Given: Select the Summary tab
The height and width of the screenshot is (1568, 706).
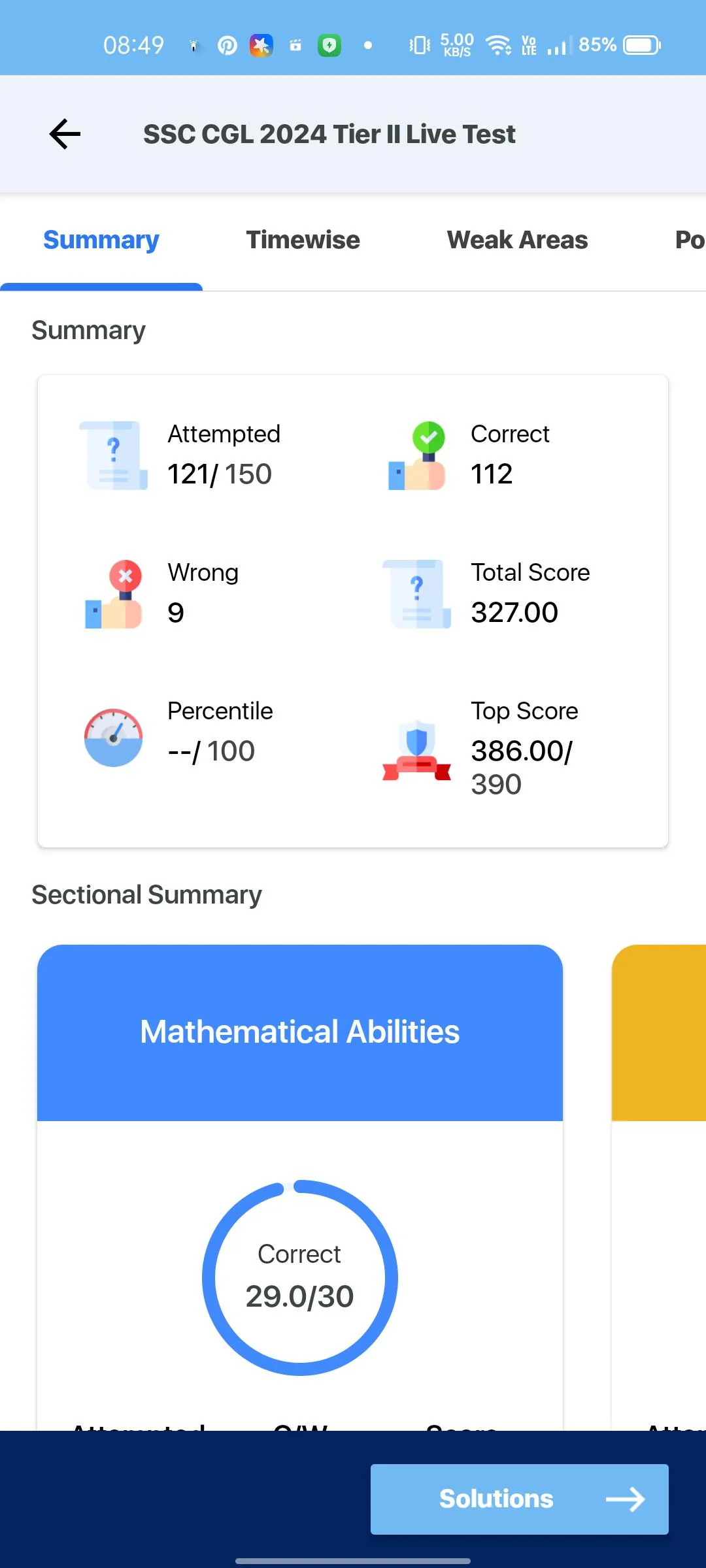Looking at the screenshot, I should coord(101,240).
